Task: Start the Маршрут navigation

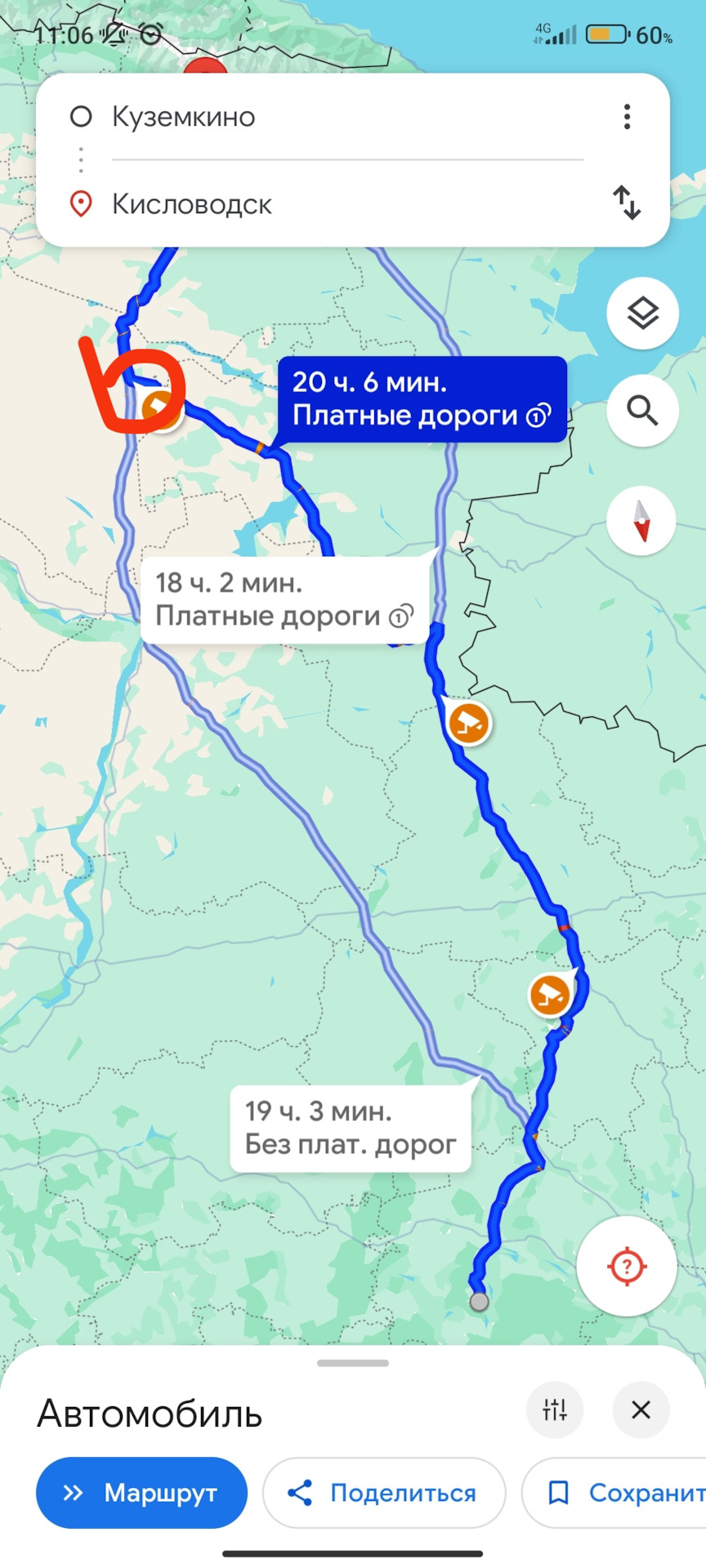Action: tap(141, 1493)
